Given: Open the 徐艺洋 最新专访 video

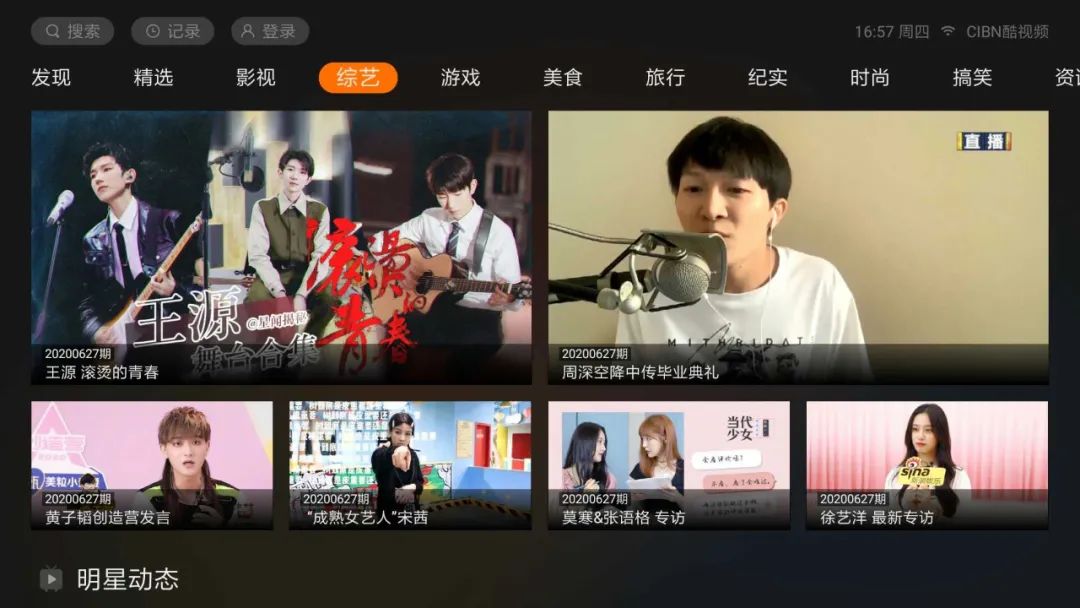Looking at the screenshot, I should click(927, 465).
